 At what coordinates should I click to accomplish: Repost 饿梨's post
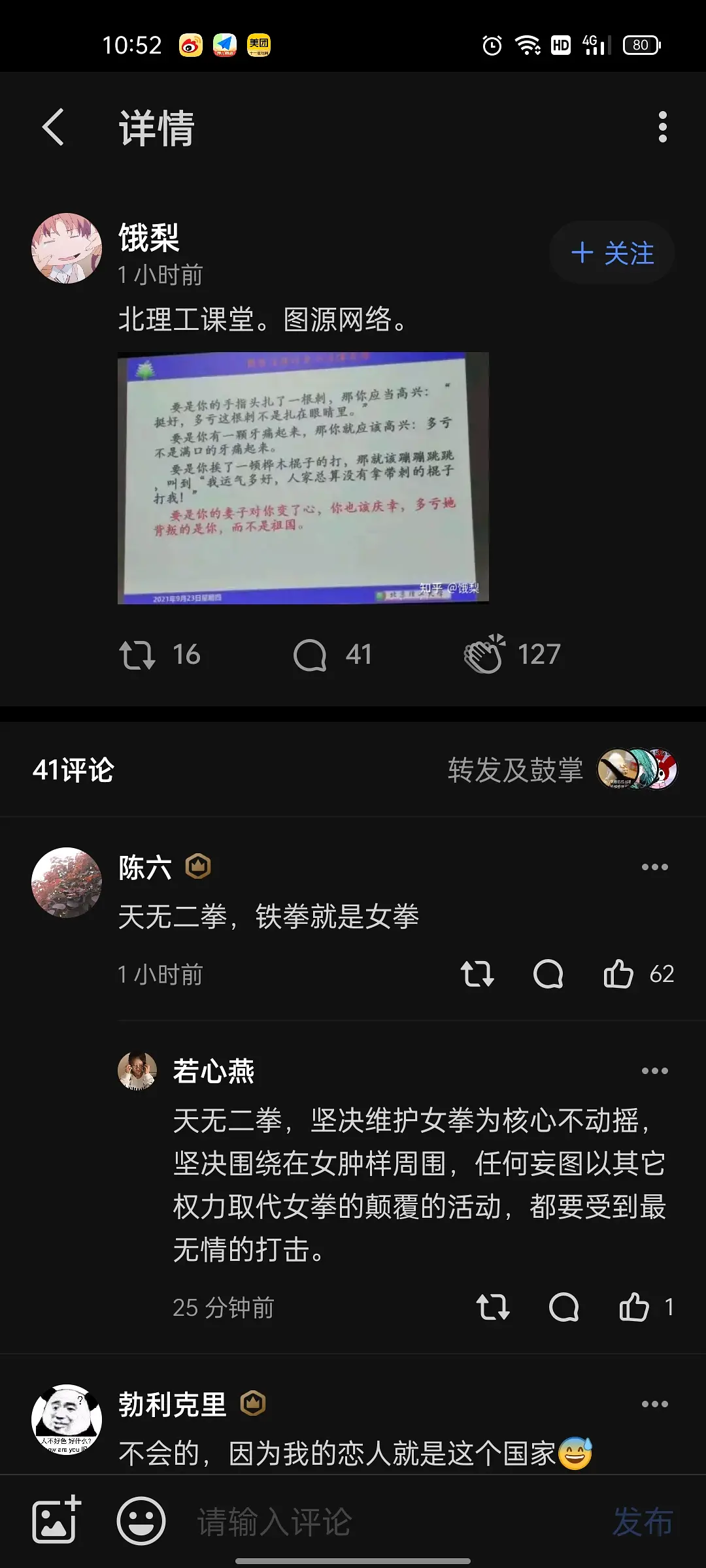(137, 655)
